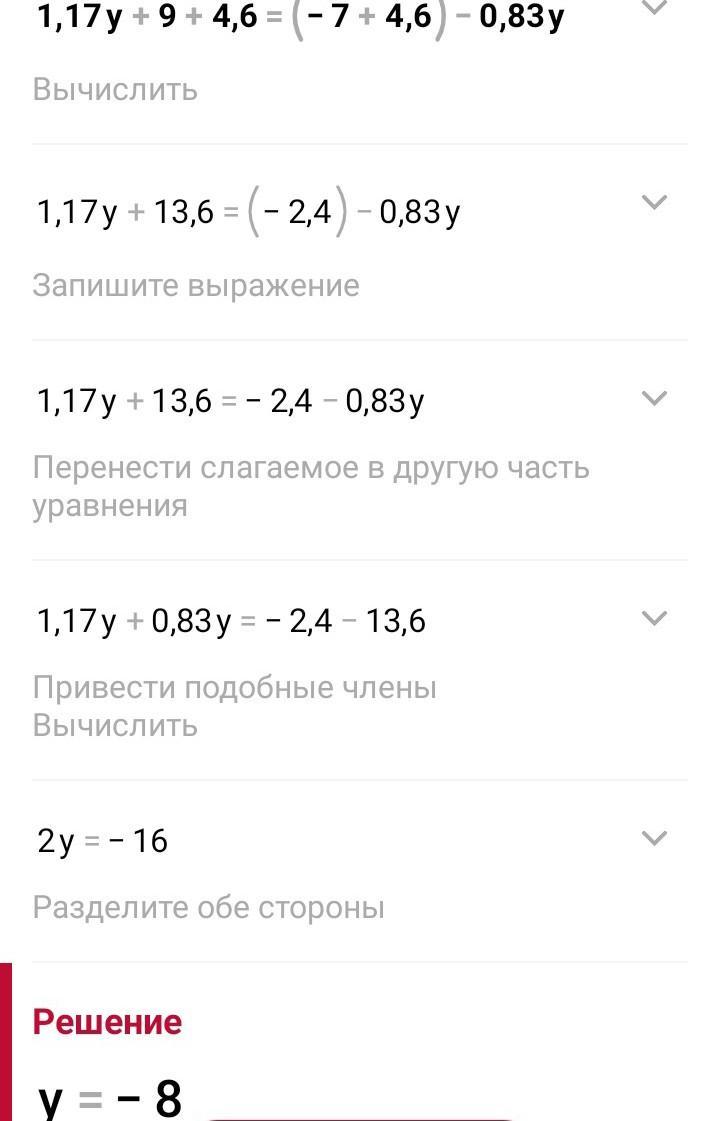713x1121 pixels.
Task: Expand the step 1,17y + 13,6 = (−2,4) − 0,83y
Action: [x=653, y=202]
